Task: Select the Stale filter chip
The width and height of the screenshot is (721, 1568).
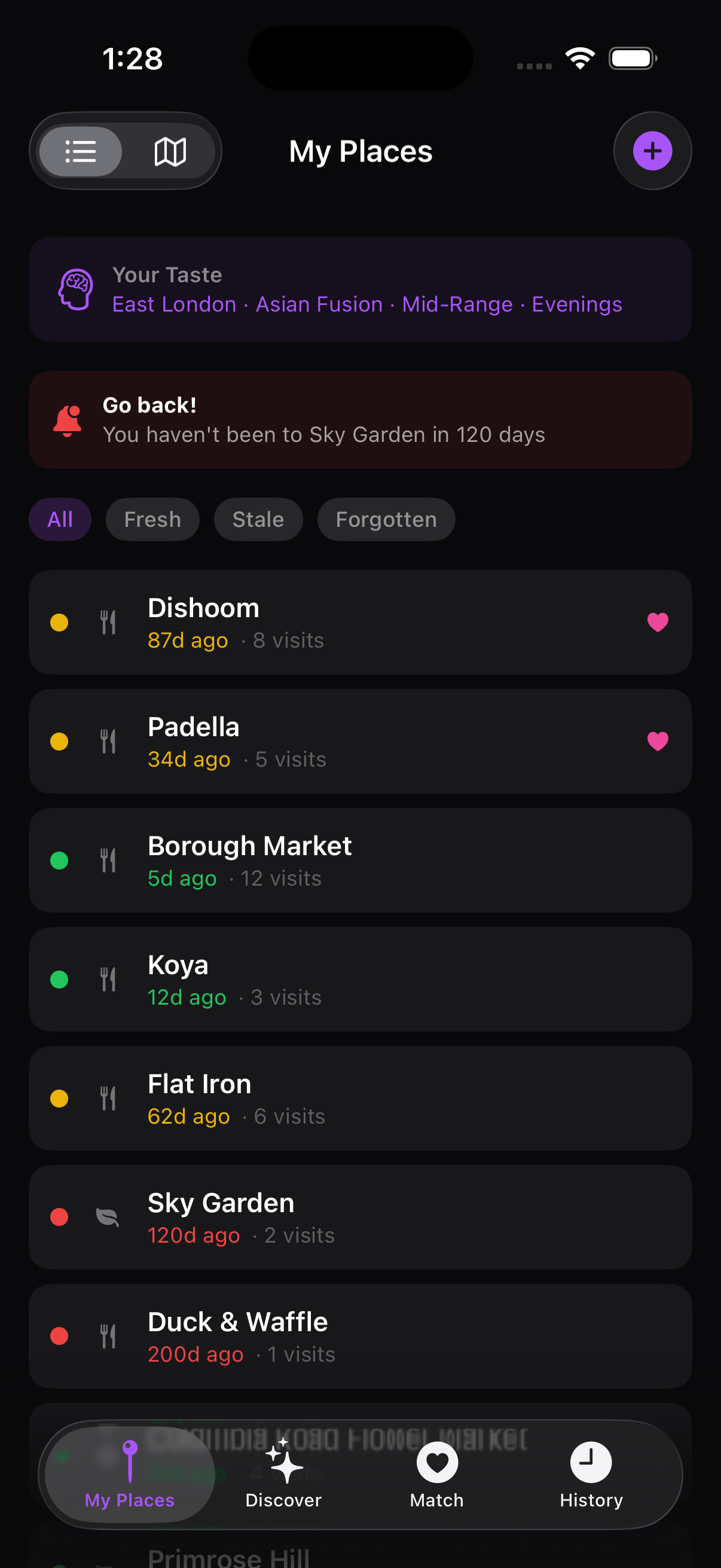Action: tap(258, 519)
